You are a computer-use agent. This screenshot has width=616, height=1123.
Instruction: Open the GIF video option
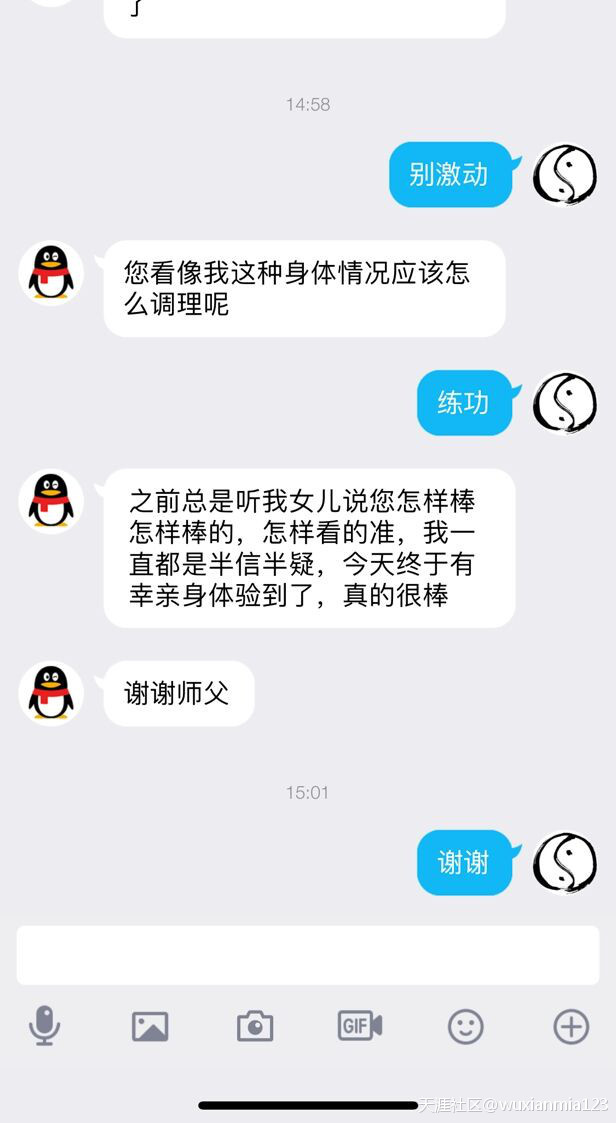(360, 1025)
